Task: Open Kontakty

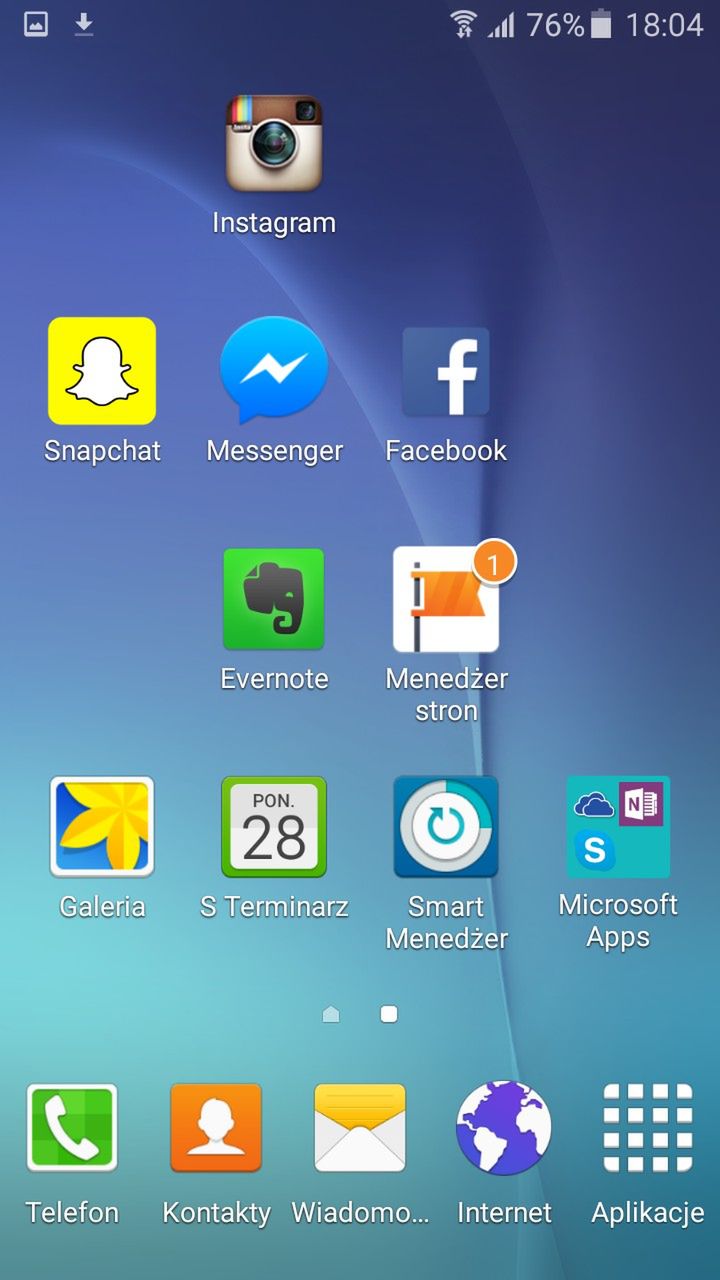Action: 216,1127
